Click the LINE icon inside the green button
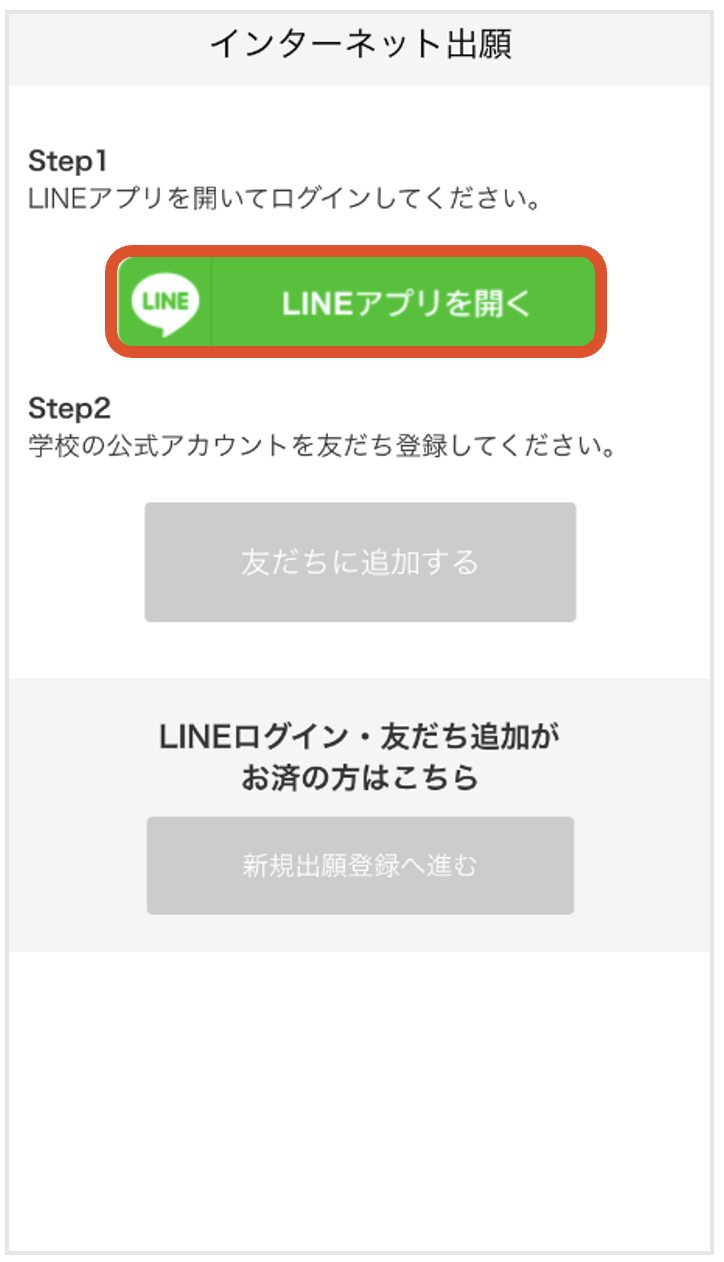Screen dimensions: 724x1262 [x=165, y=300]
